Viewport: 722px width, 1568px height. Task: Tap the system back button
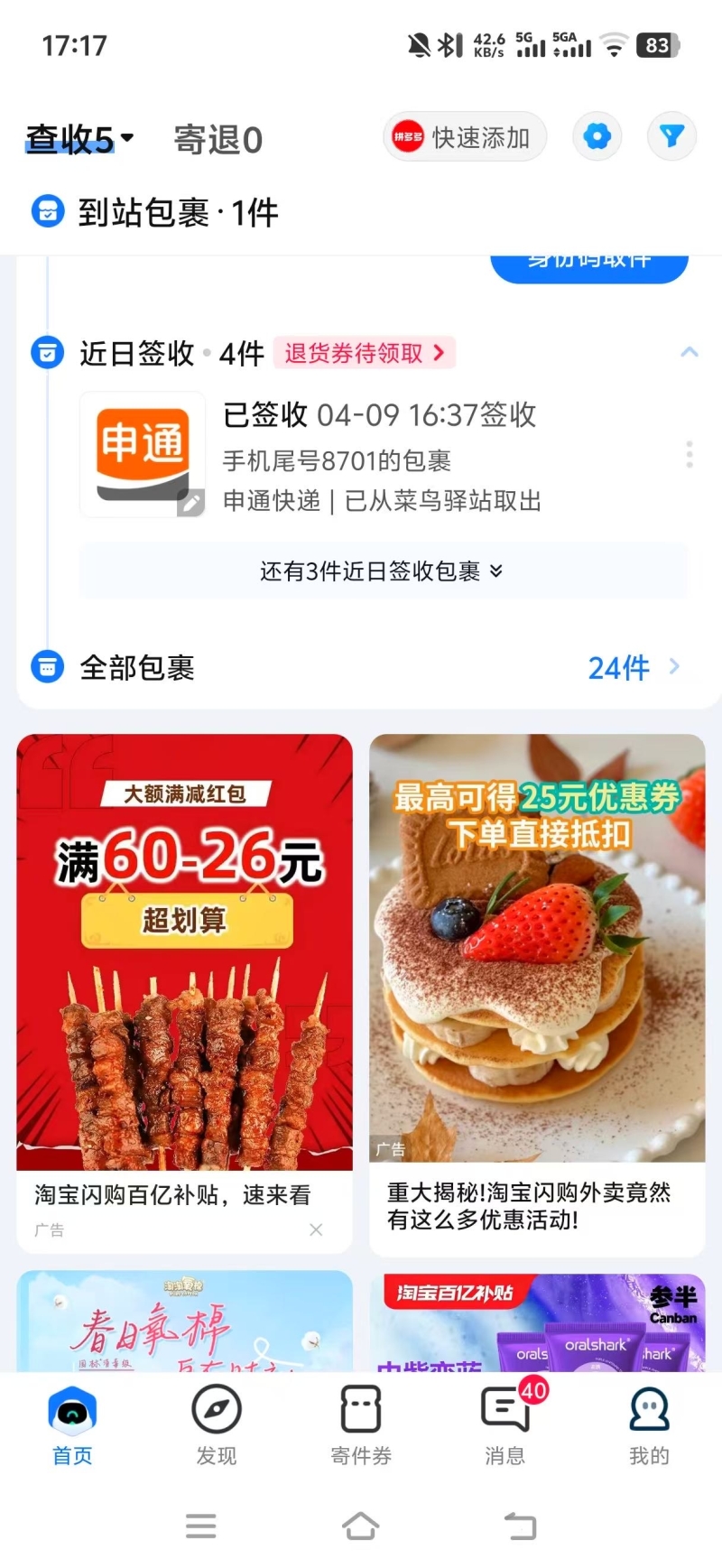point(520,1526)
